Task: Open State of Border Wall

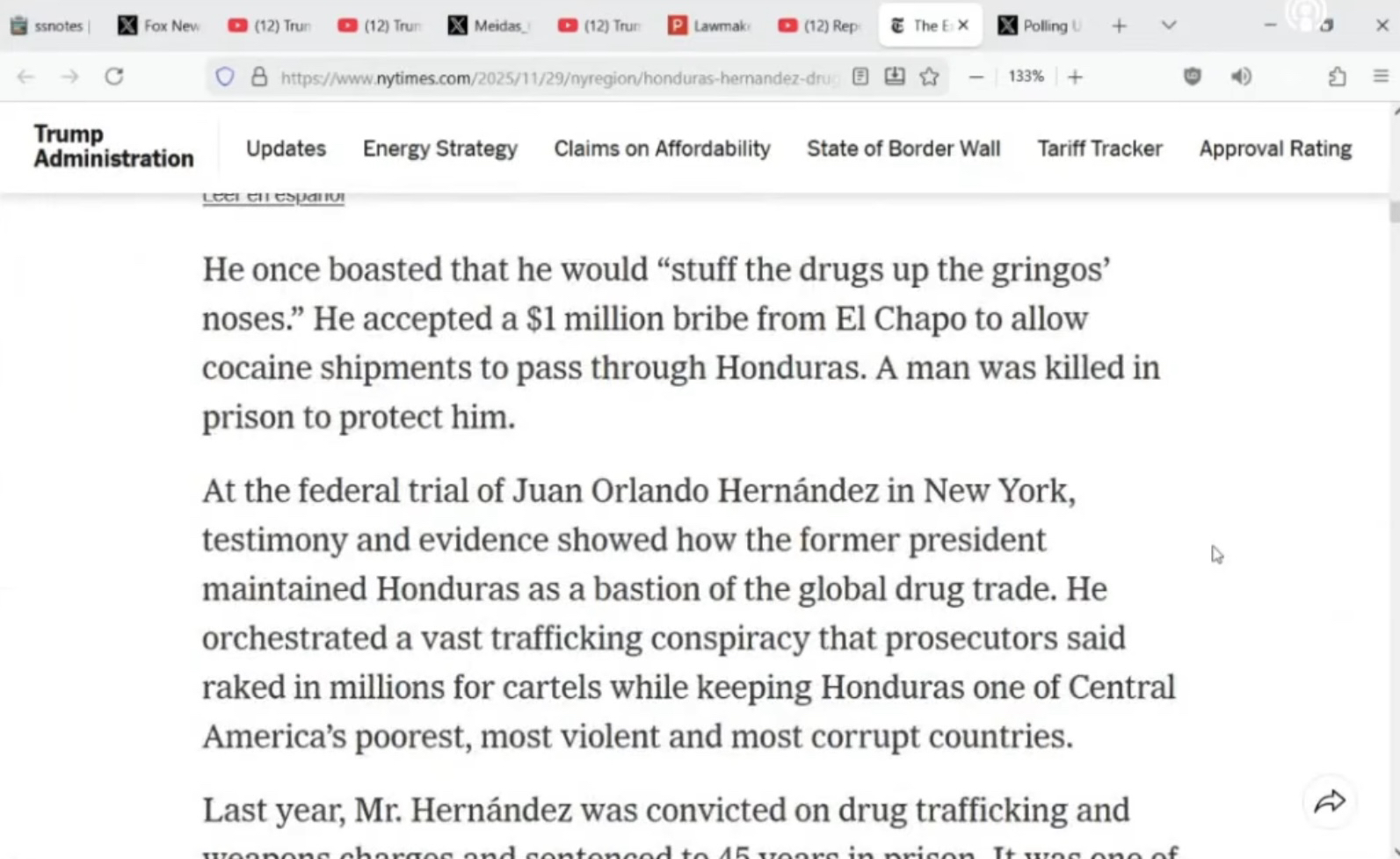Action: 903,149
